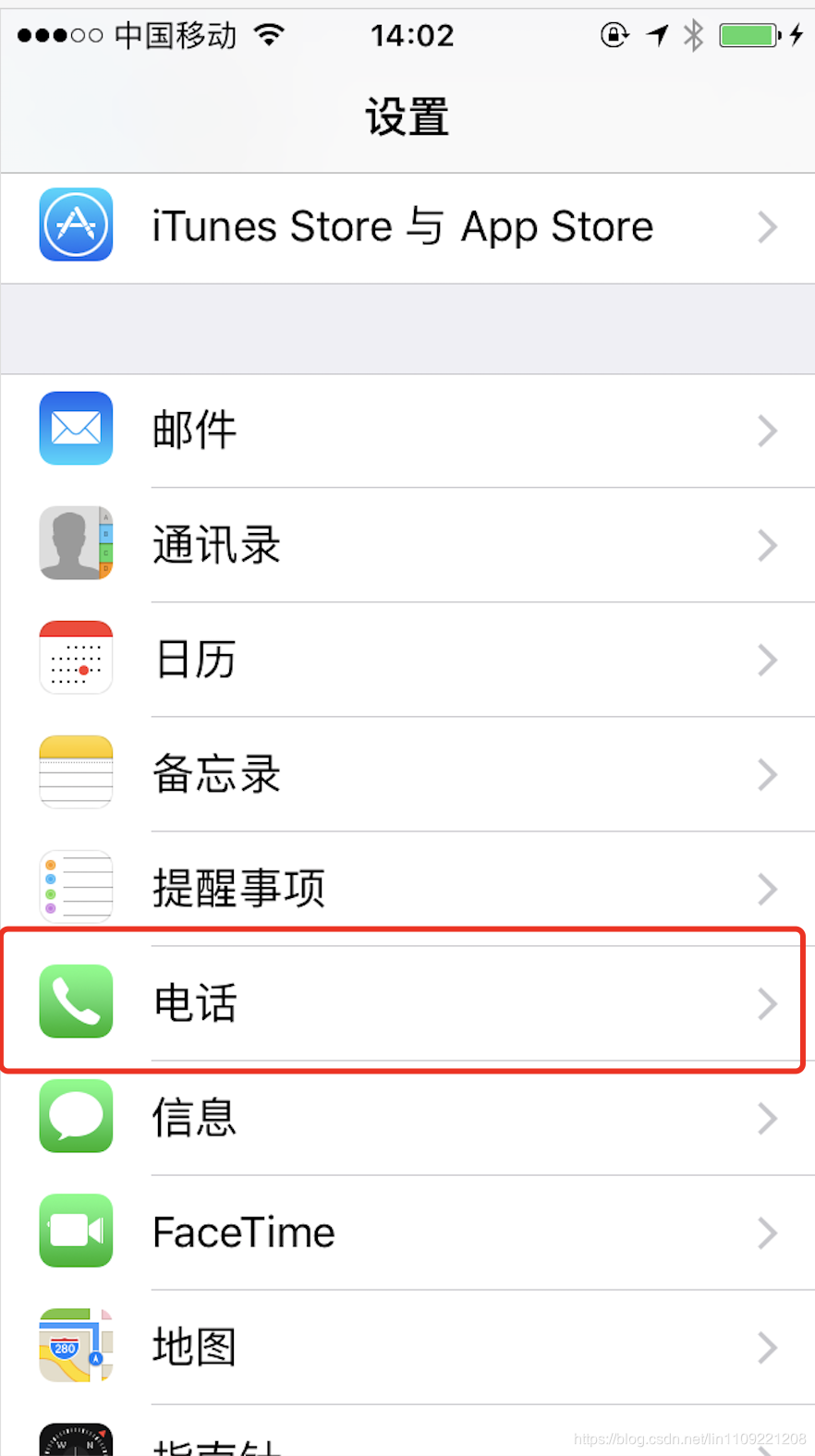Viewport: 815px width, 1456px height.
Task: Open 通讯录 settings
Action: (407, 545)
